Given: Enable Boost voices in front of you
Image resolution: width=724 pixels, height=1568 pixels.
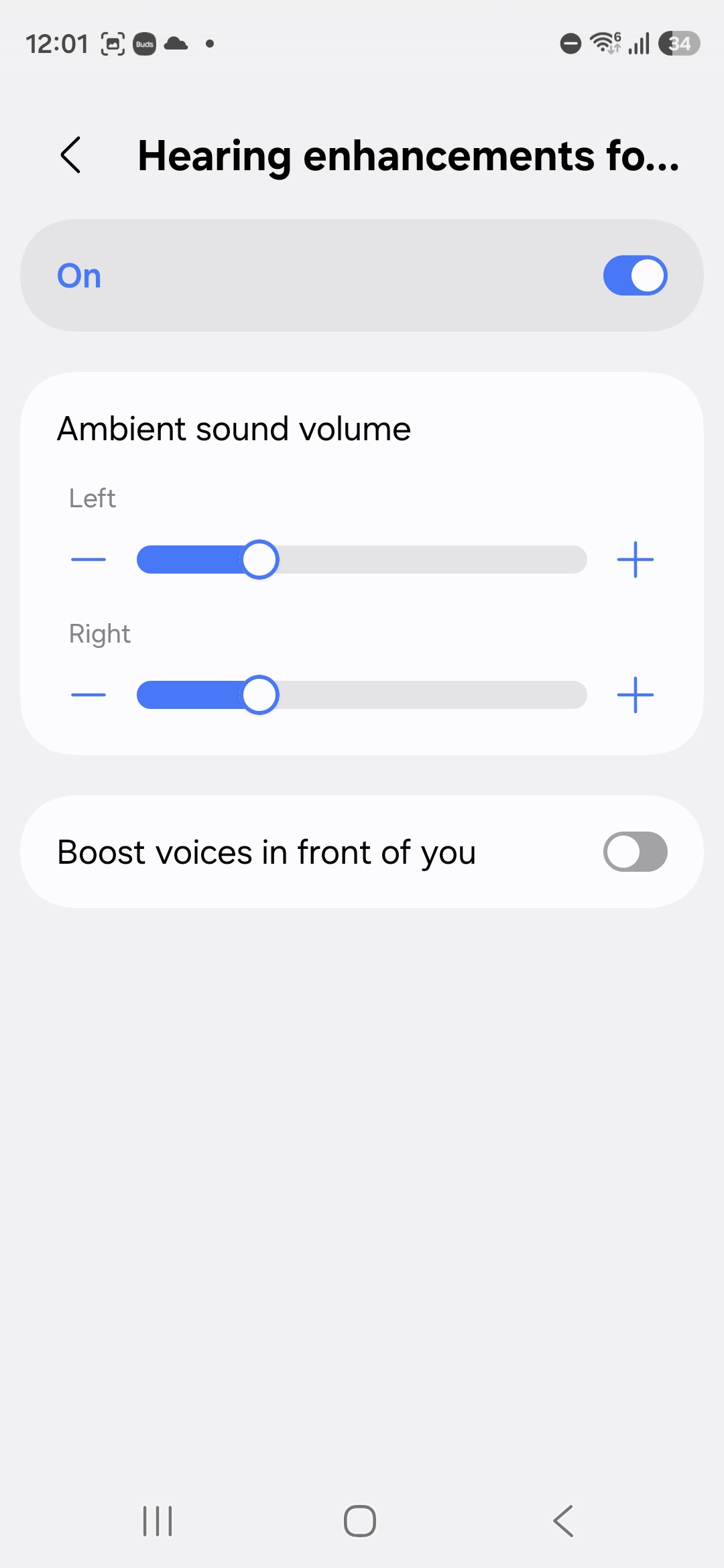Looking at the screenshot, I should 634,852.
